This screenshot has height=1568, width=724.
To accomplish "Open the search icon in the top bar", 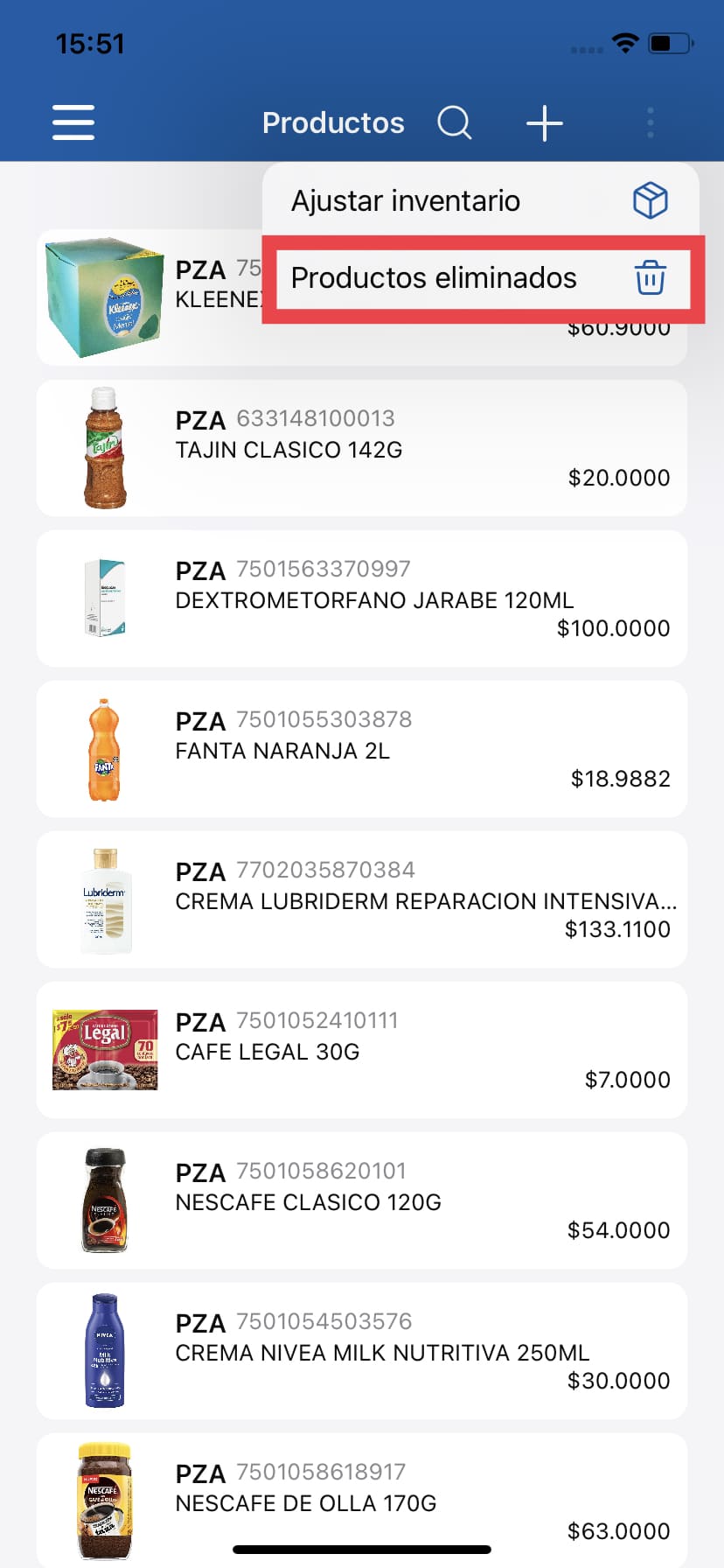I will click(x=454, y=122).
